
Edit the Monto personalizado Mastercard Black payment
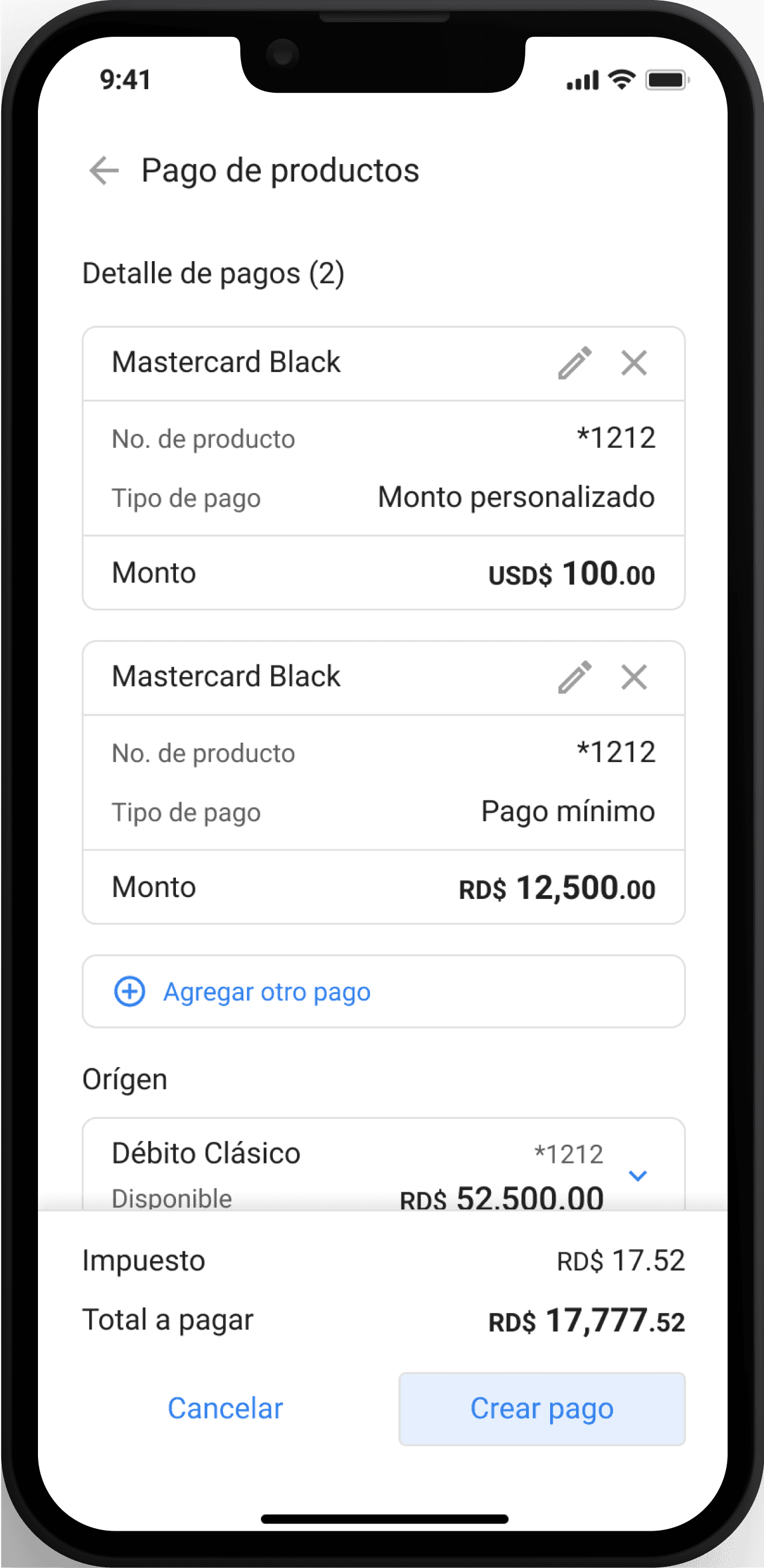click(x=575, y=363)
